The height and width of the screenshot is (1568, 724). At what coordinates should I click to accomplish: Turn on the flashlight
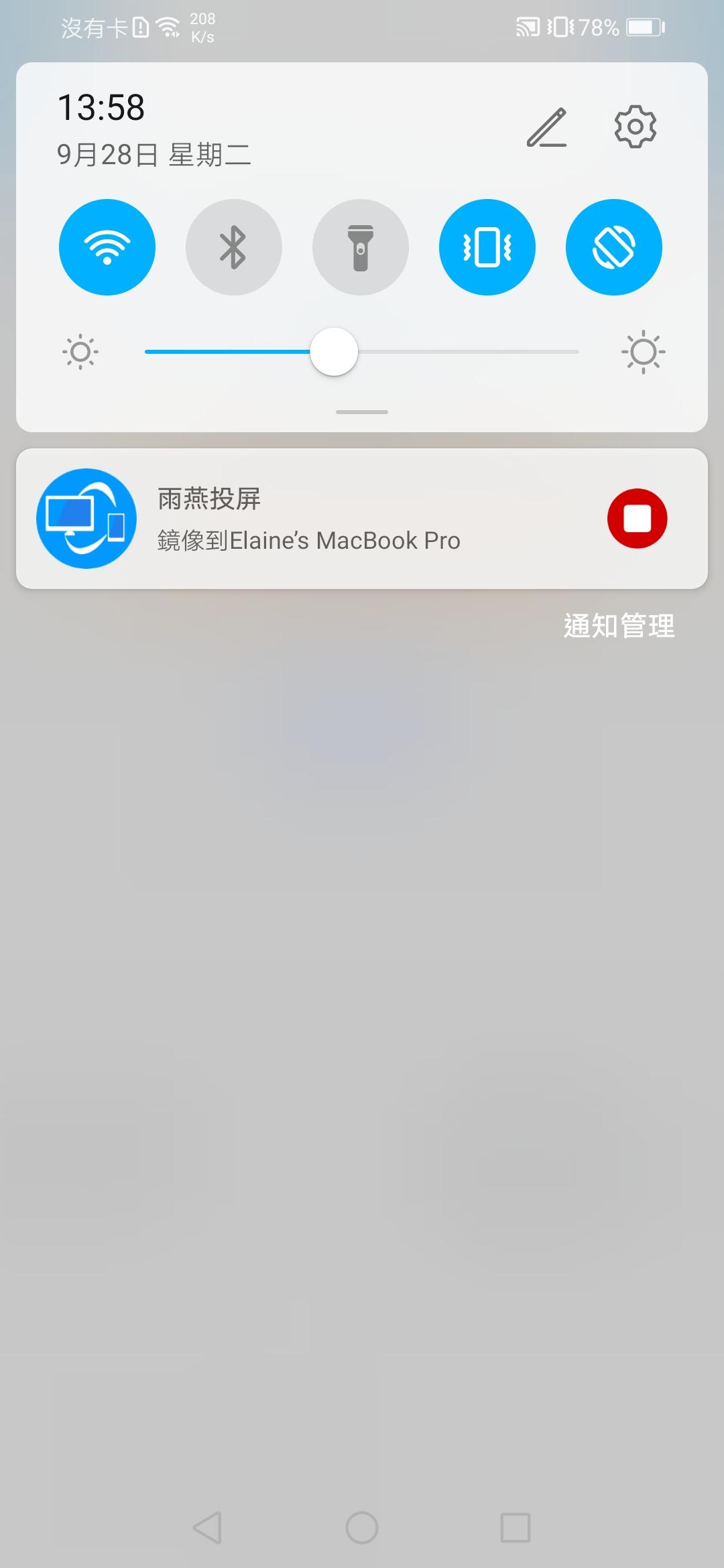[360, 247]
